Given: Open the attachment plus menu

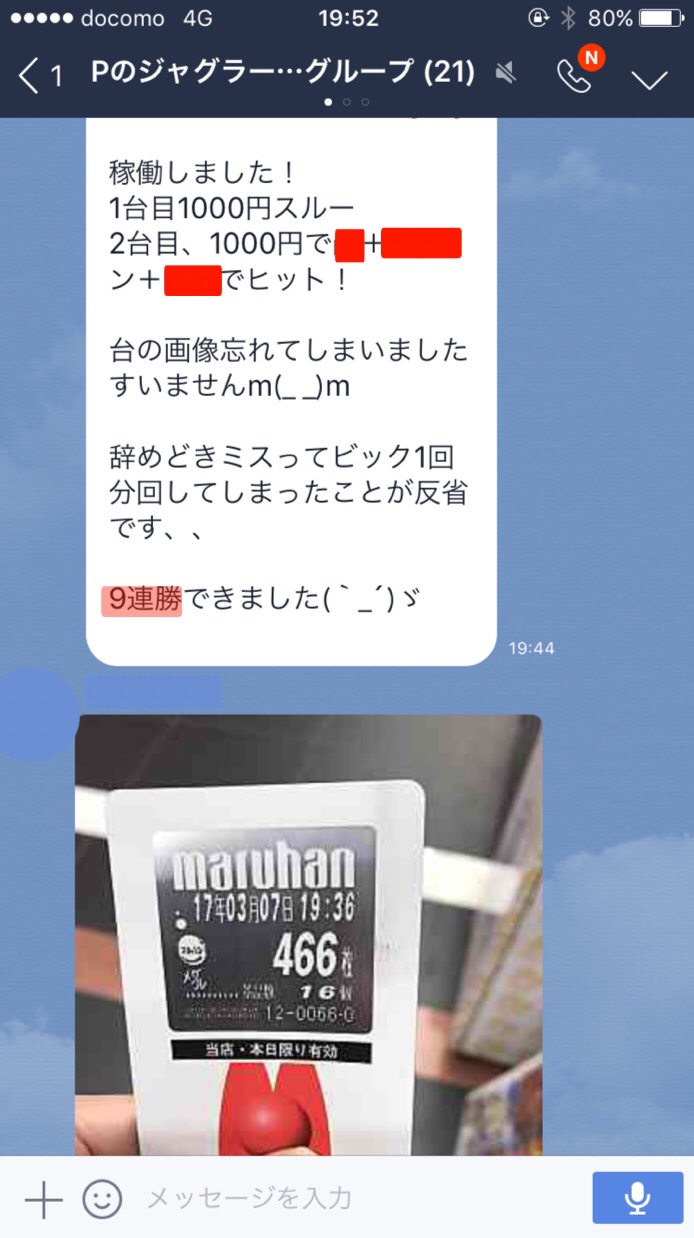Looking at the screenshot, I should pos(43,1198).
